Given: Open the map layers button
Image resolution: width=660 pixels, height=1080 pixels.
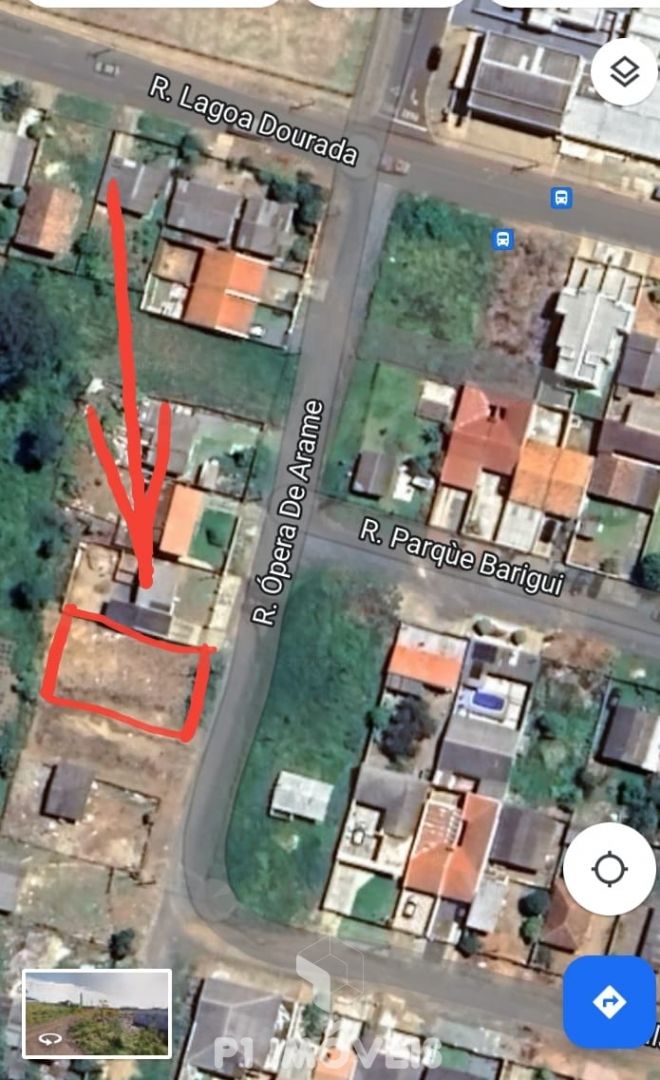Looking at the screenshot, I should [624, 72].
